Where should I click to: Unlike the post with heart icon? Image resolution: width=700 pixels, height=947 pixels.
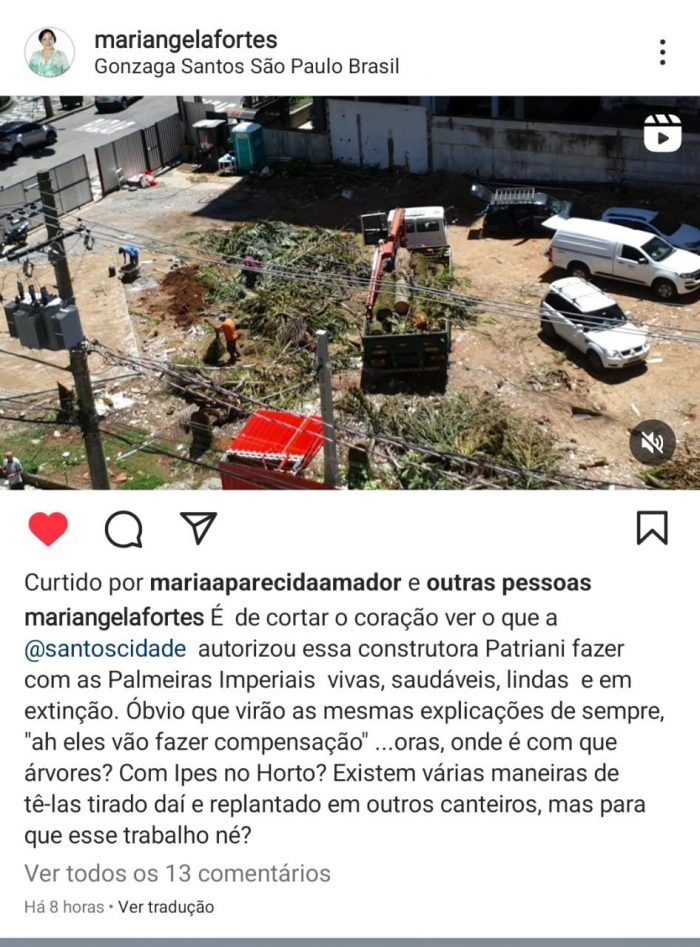(x=48, y=528)
